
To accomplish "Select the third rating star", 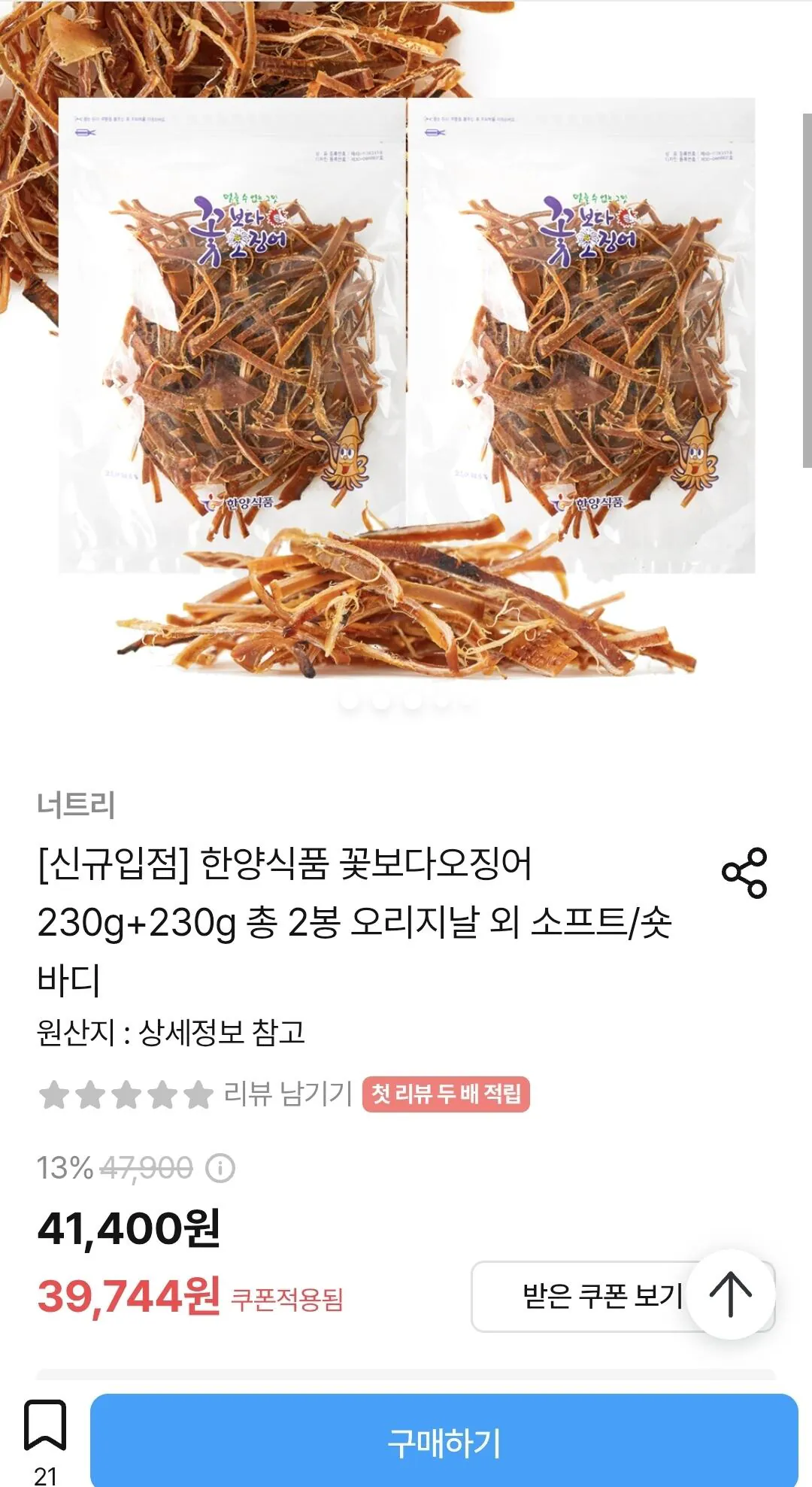I will coord(128,1094).
